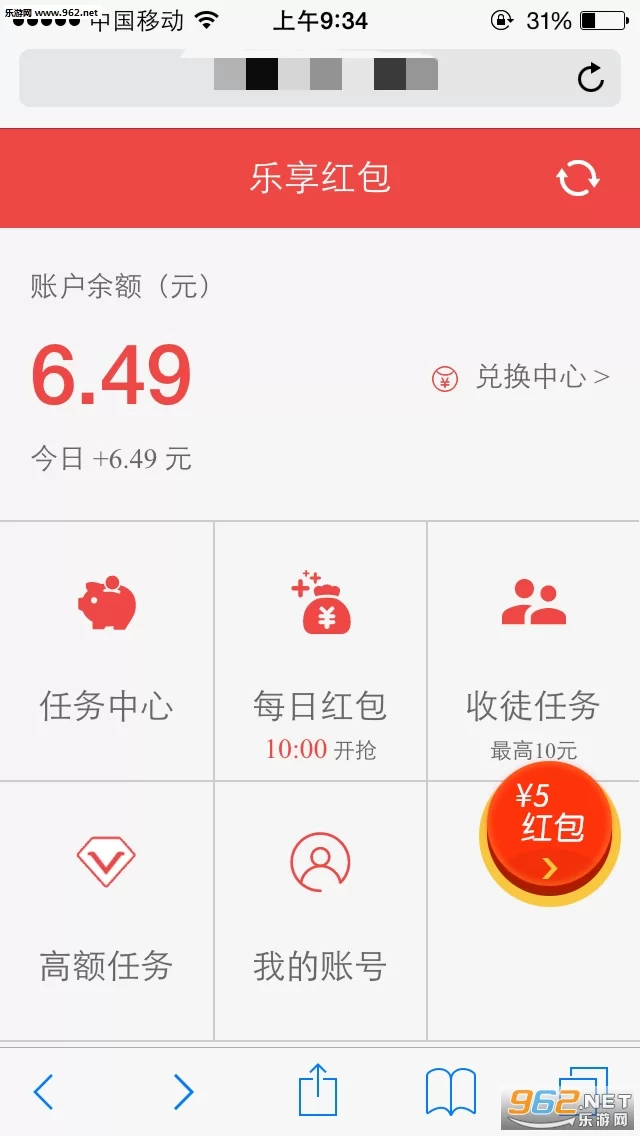Open the 每日红包 daily red packet
The width and height of the screenshot is (640, 1136).
point(320,650)
